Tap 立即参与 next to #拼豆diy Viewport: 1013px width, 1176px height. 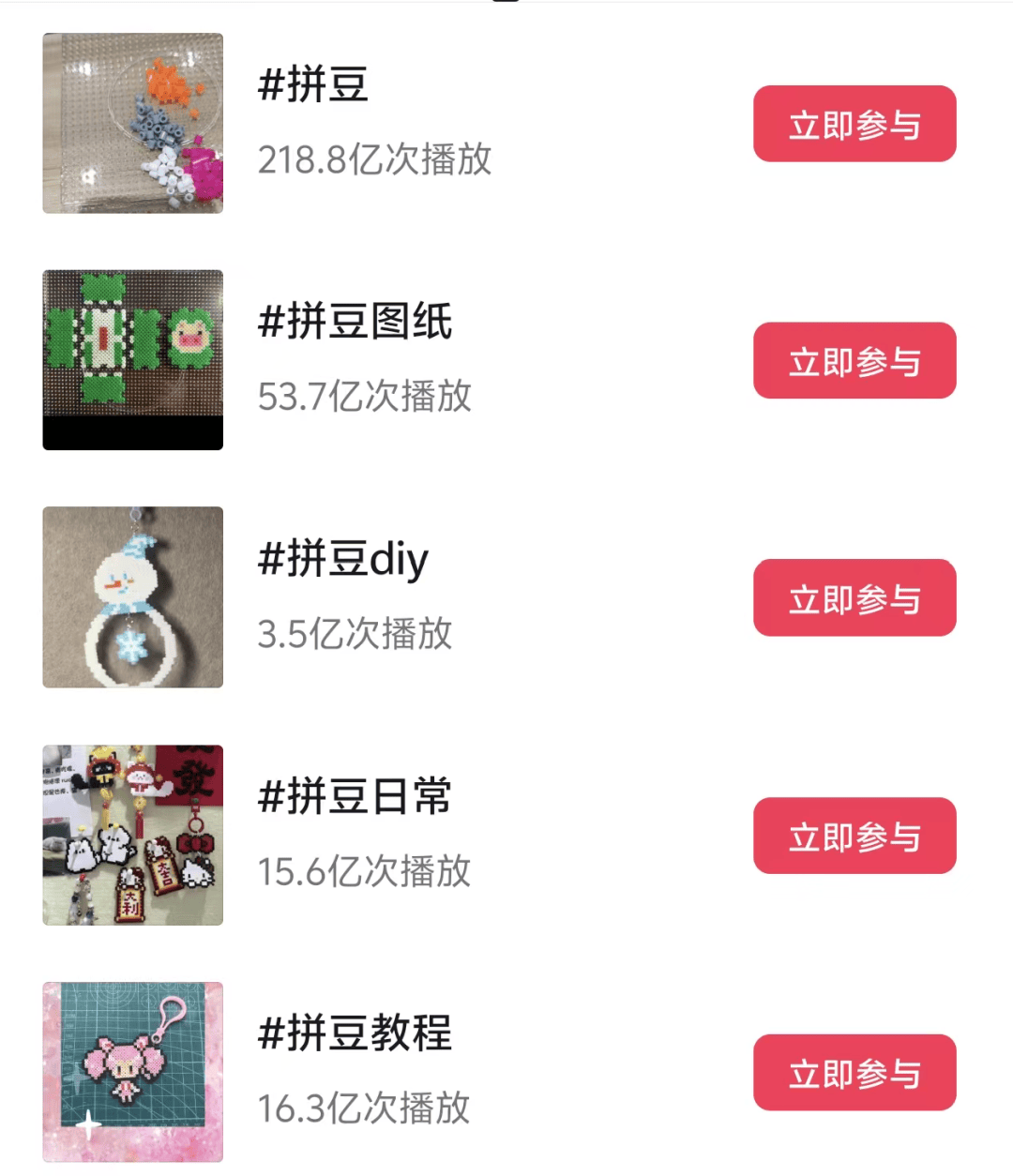(854, 598)
